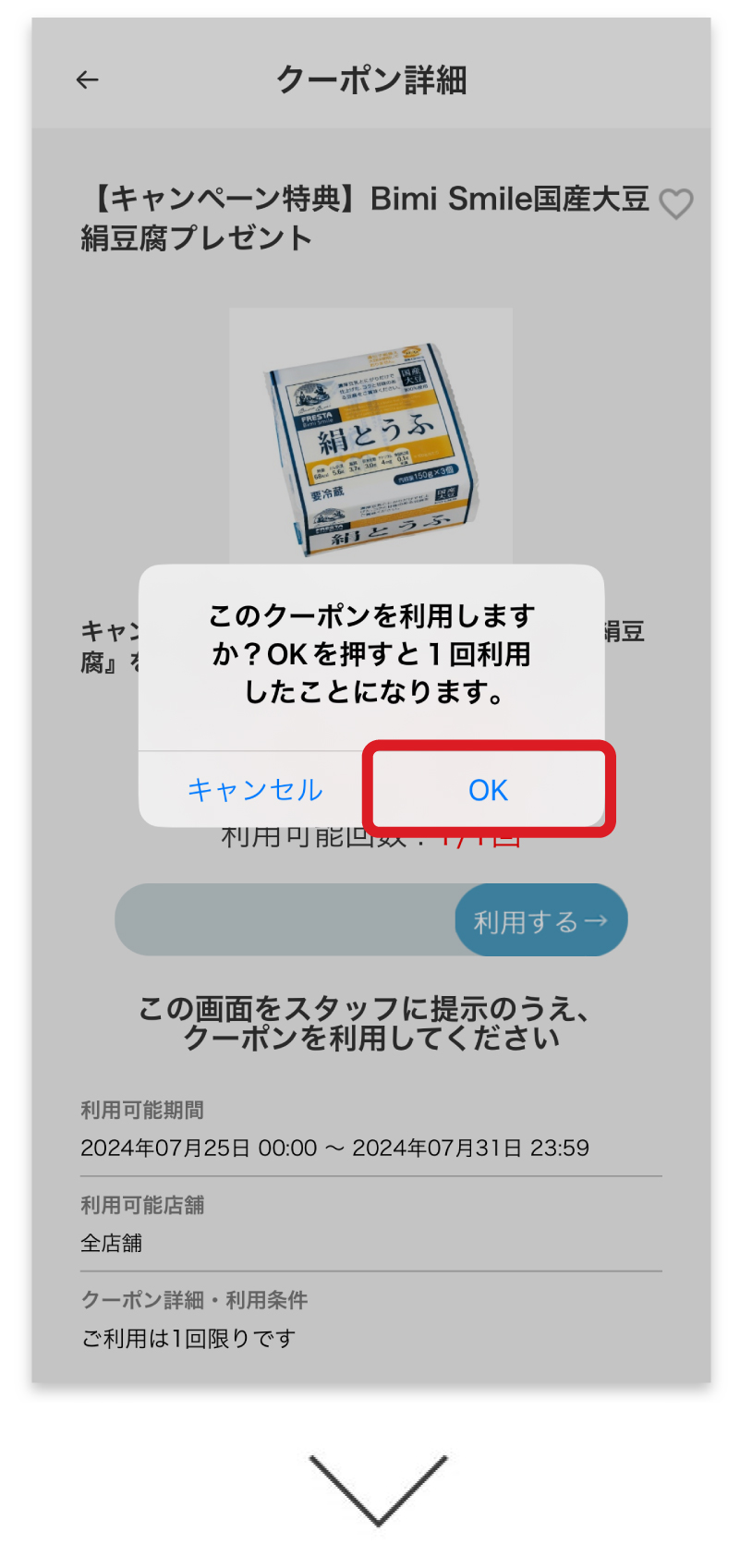This screenshot has height=1568, width=740.
Task: Confirm coupon use with OK
Action: 488,790
